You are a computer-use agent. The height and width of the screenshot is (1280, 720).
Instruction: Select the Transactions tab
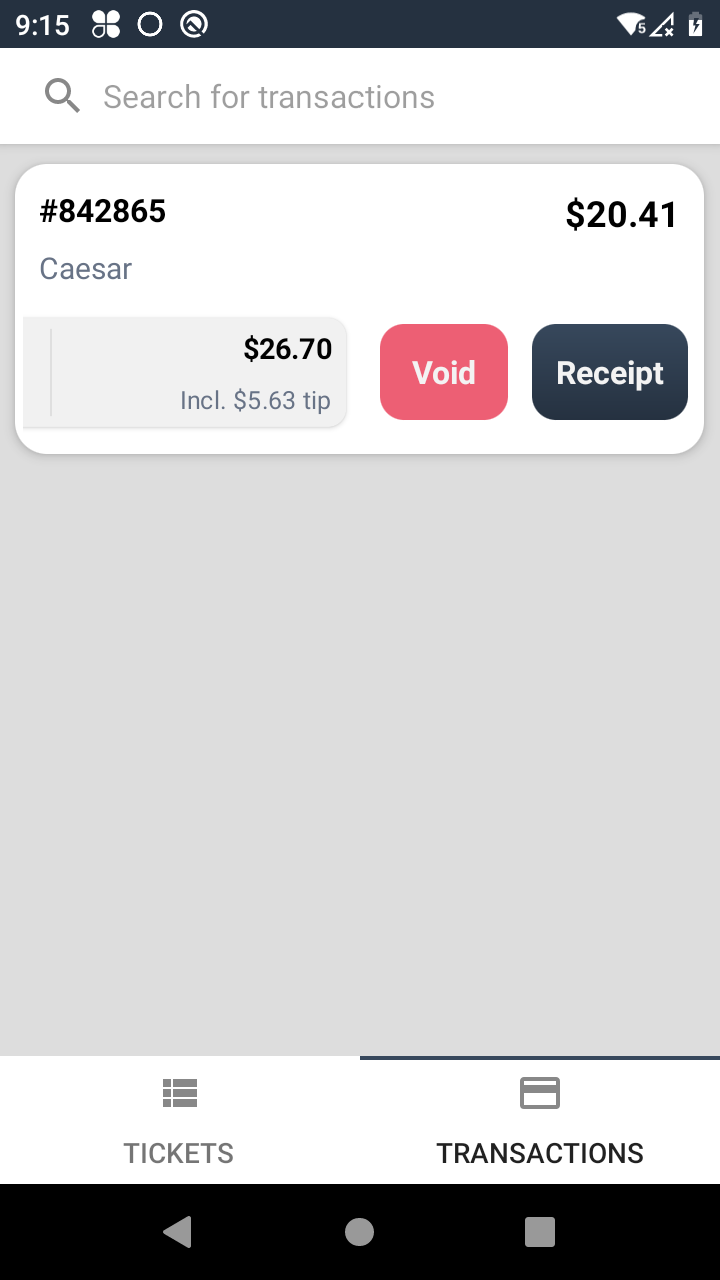pos(540,1120)
